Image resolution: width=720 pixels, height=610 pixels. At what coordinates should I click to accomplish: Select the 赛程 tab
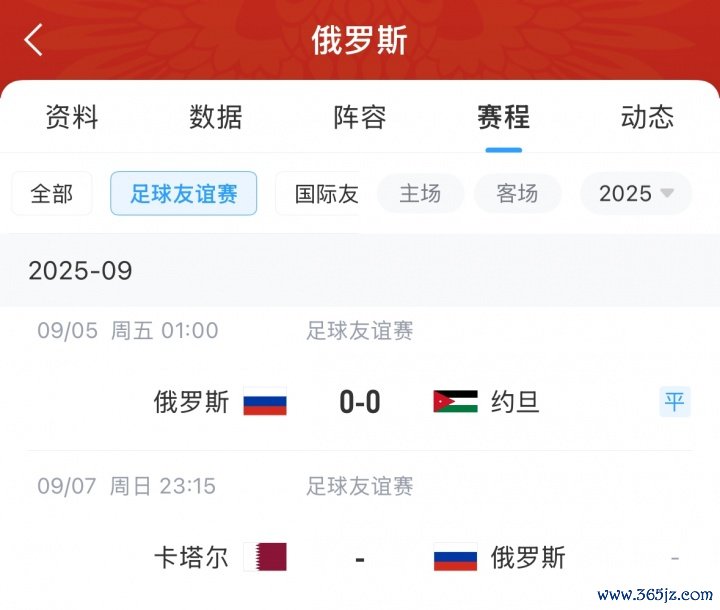(x=503, y=117)
